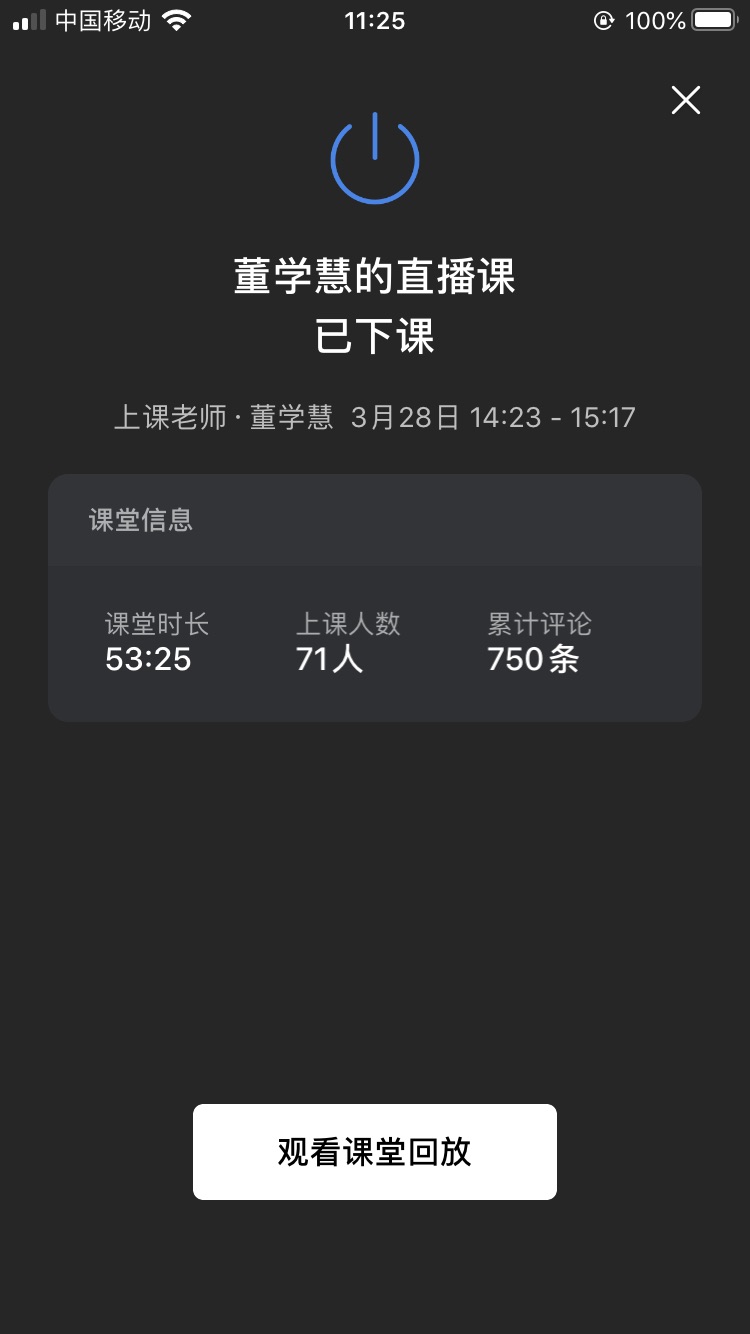
Task: Tap 观看课堂回放 to watch replay
Action: point(375,1152)
